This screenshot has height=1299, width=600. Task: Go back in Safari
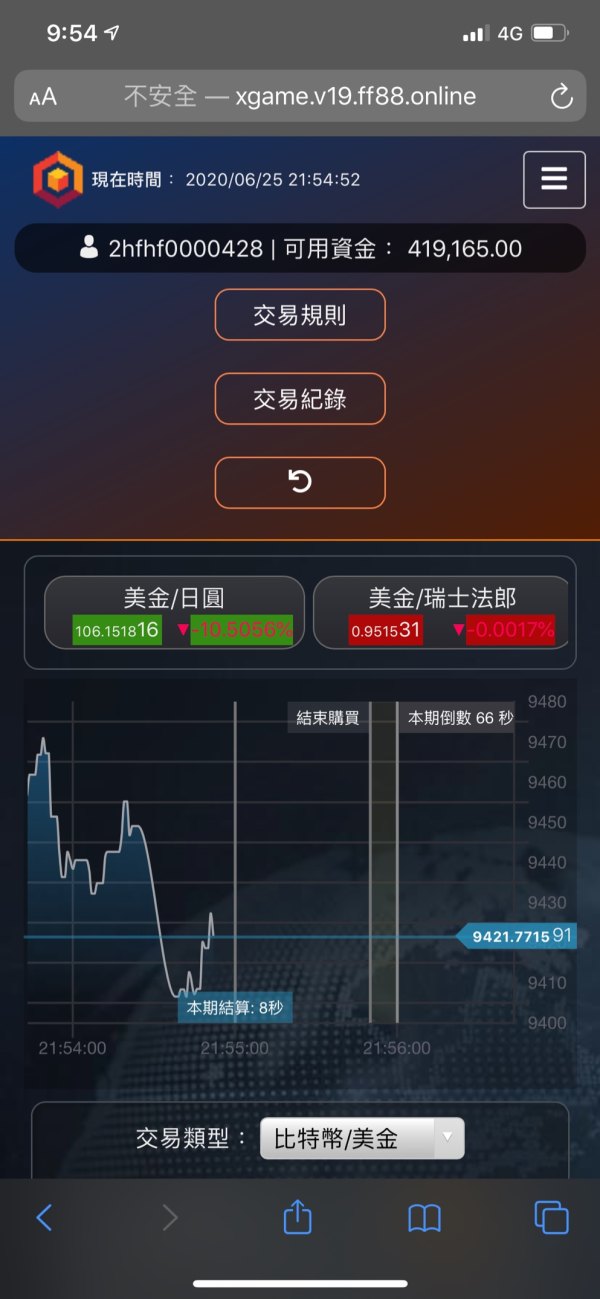(44, 1216)
